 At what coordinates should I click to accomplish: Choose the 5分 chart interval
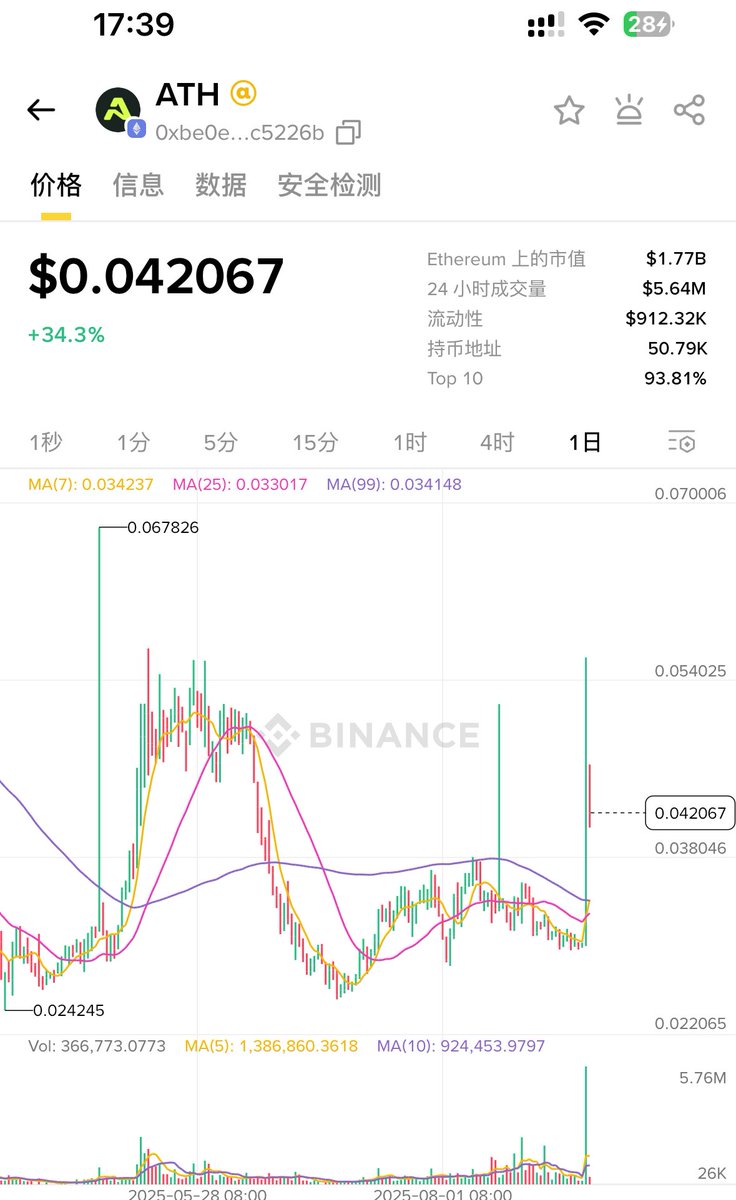click(221, 442)
